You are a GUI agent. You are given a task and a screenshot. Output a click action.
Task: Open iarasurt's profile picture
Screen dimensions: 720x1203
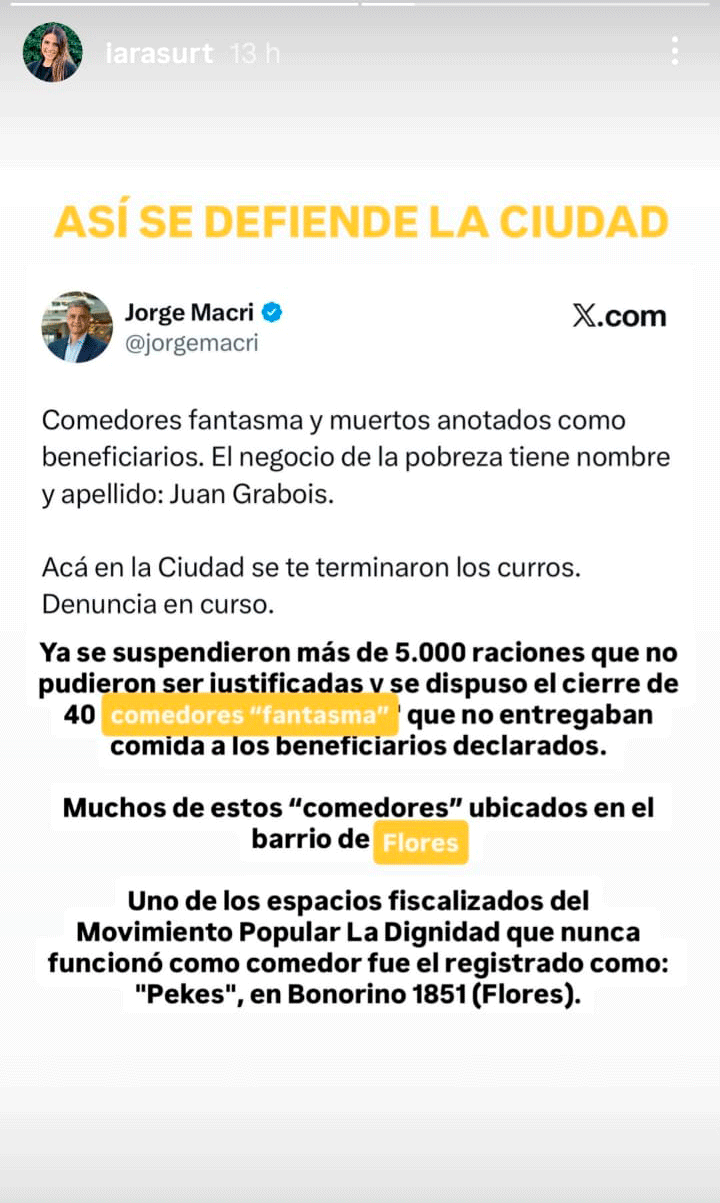[53, 52]
